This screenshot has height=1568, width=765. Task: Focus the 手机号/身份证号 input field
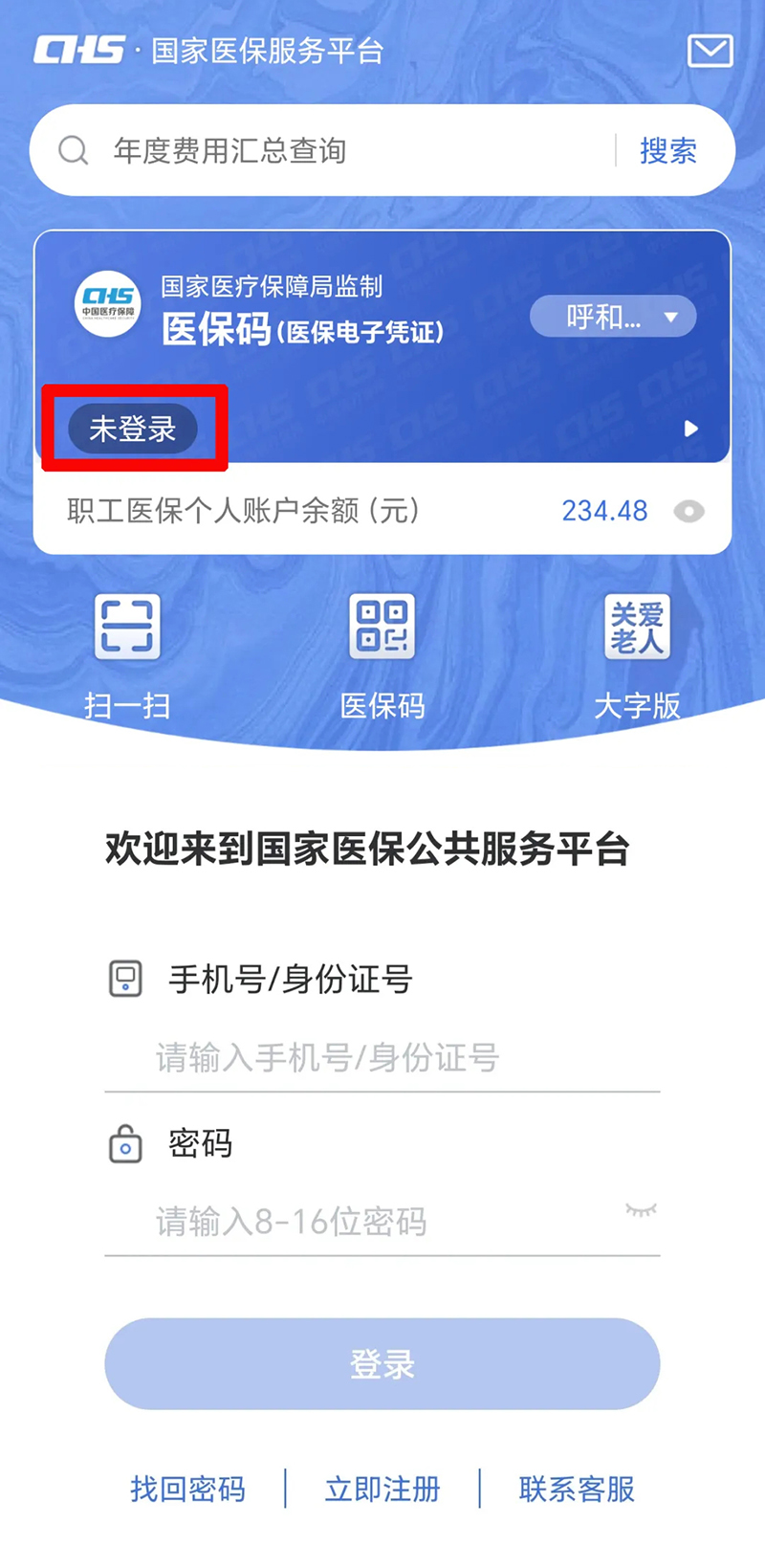click(382, 1058)
